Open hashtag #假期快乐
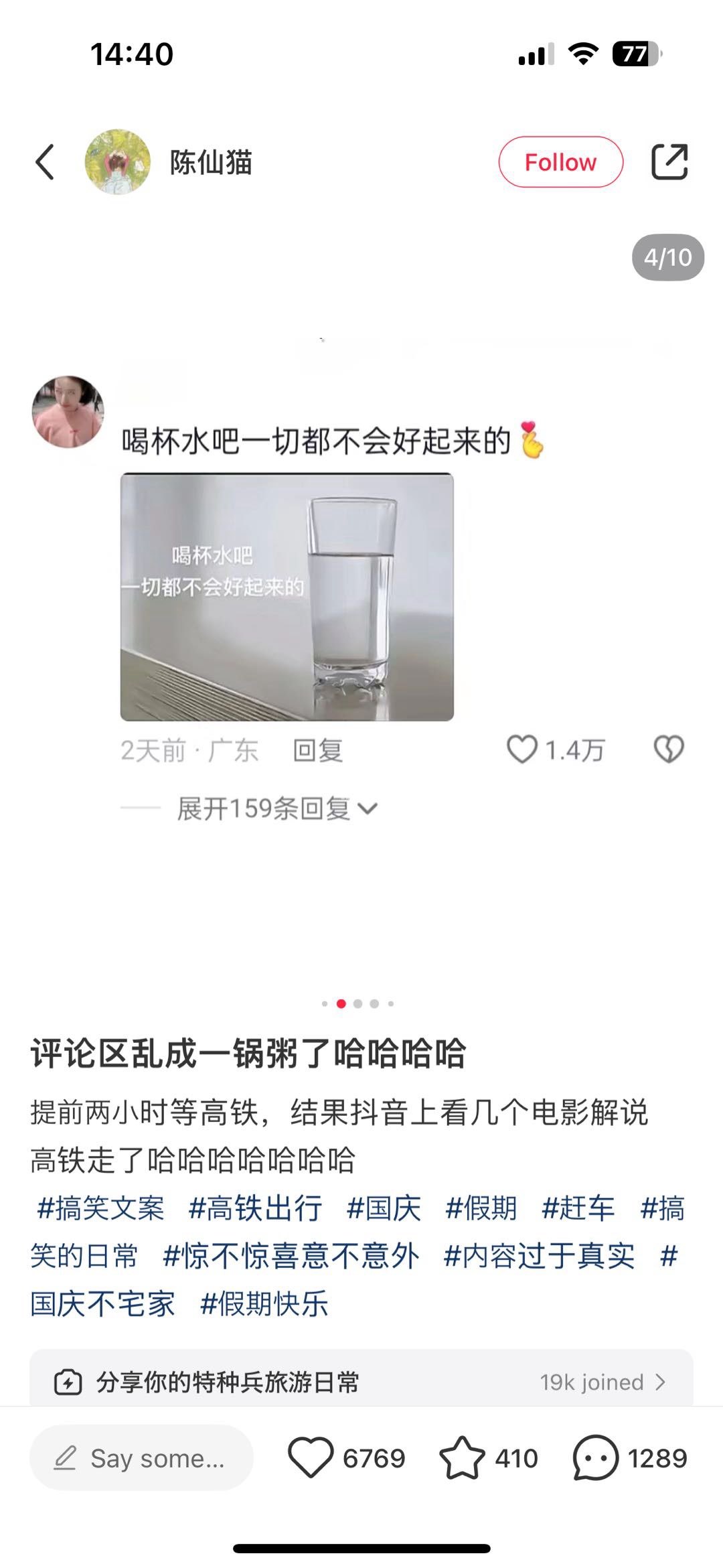The image size is (723, 1568). click(264, 1304)
